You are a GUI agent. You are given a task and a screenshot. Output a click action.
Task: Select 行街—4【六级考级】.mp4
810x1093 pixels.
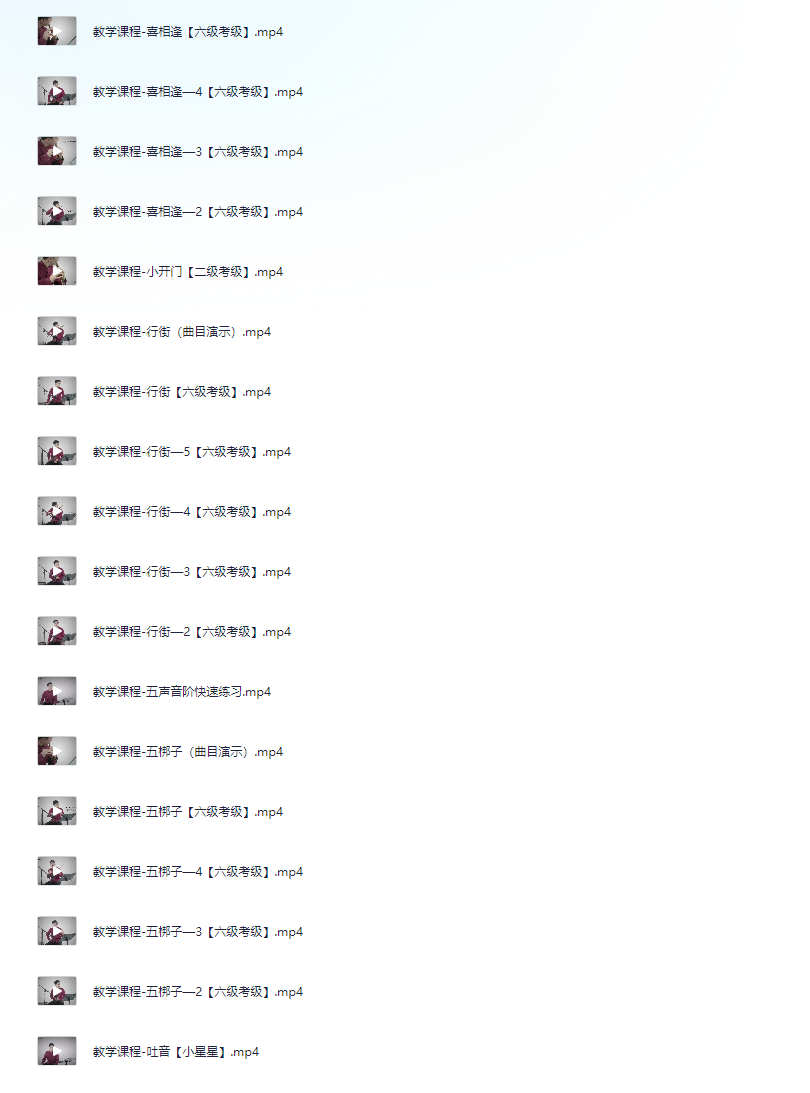(x=191, y=512)
